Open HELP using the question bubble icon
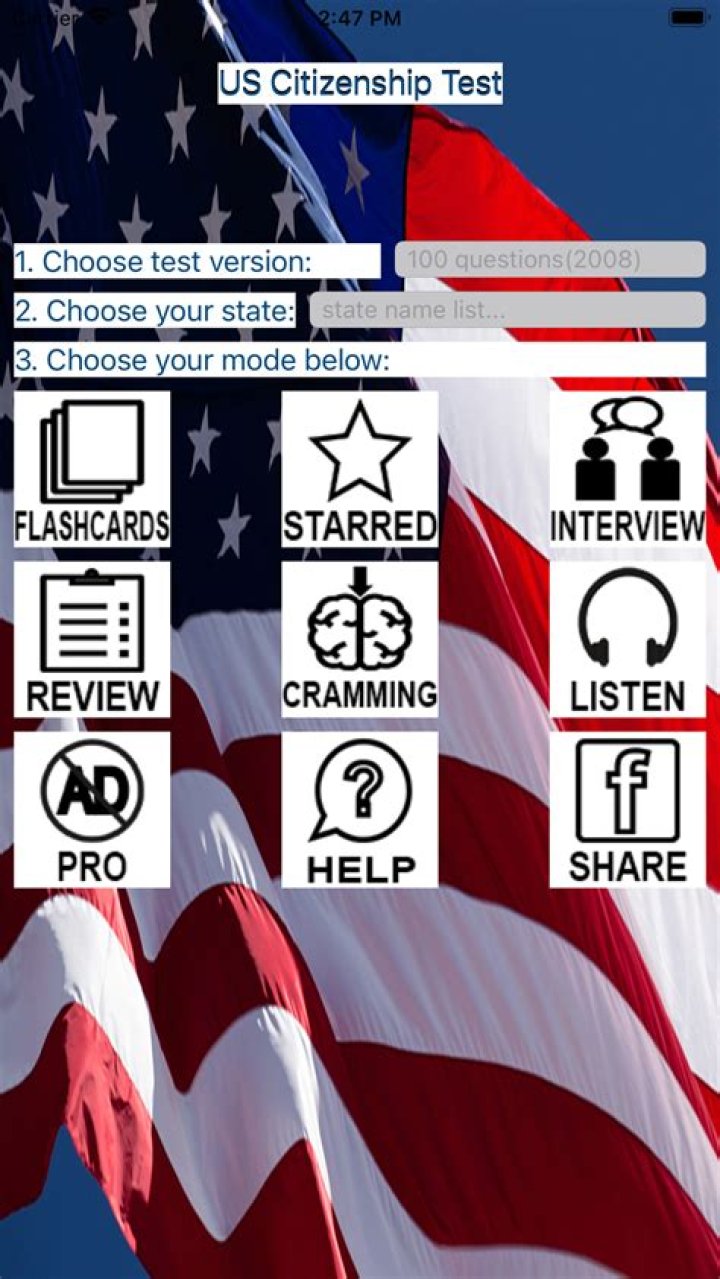This screenshot has width=720, height=1279. click(x=360, y=790)
